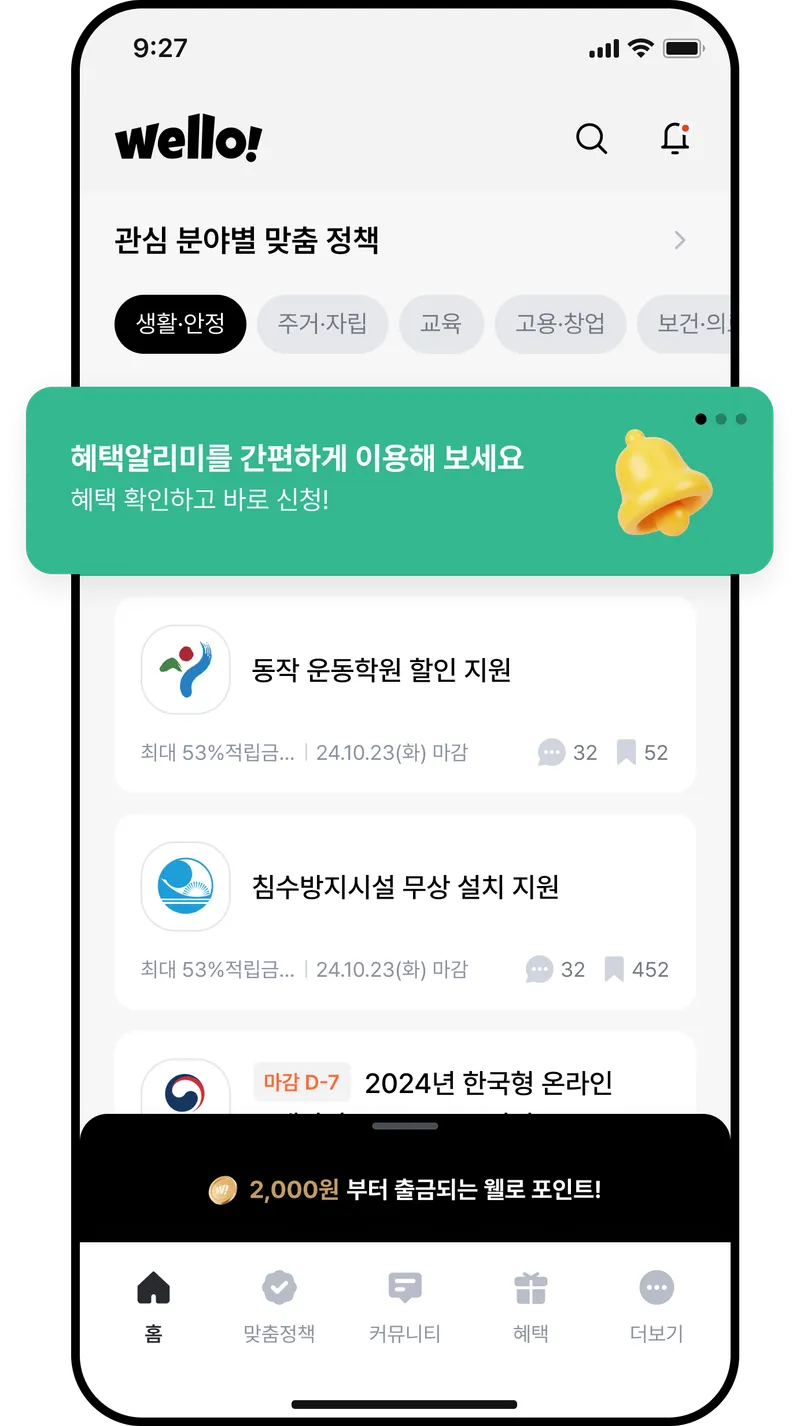Switch to the 맞춤정책 tab
This screenshot has height=1426, width=800.
(279, 1306)
